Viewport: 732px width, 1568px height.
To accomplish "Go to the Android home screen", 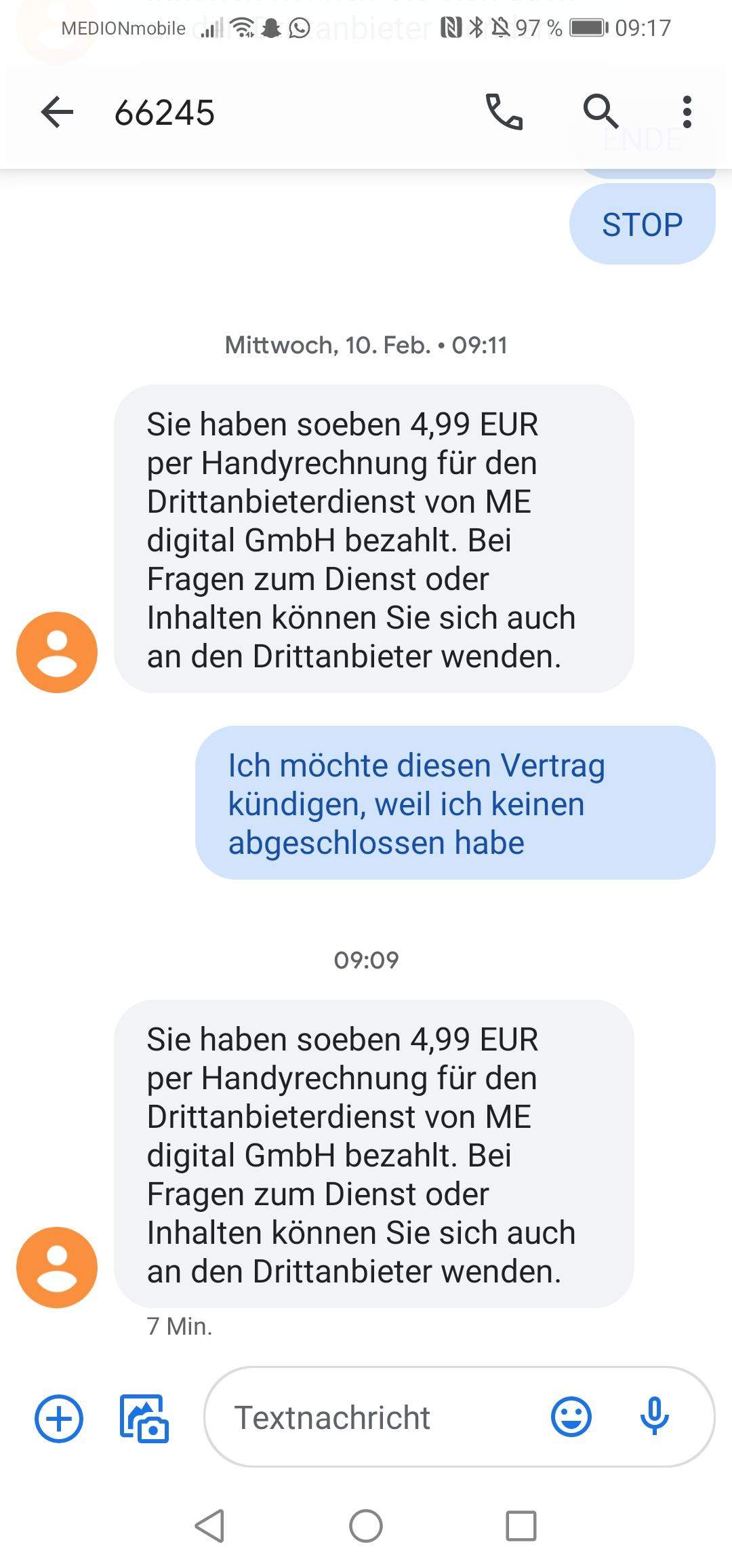I will pos(366,1526).
